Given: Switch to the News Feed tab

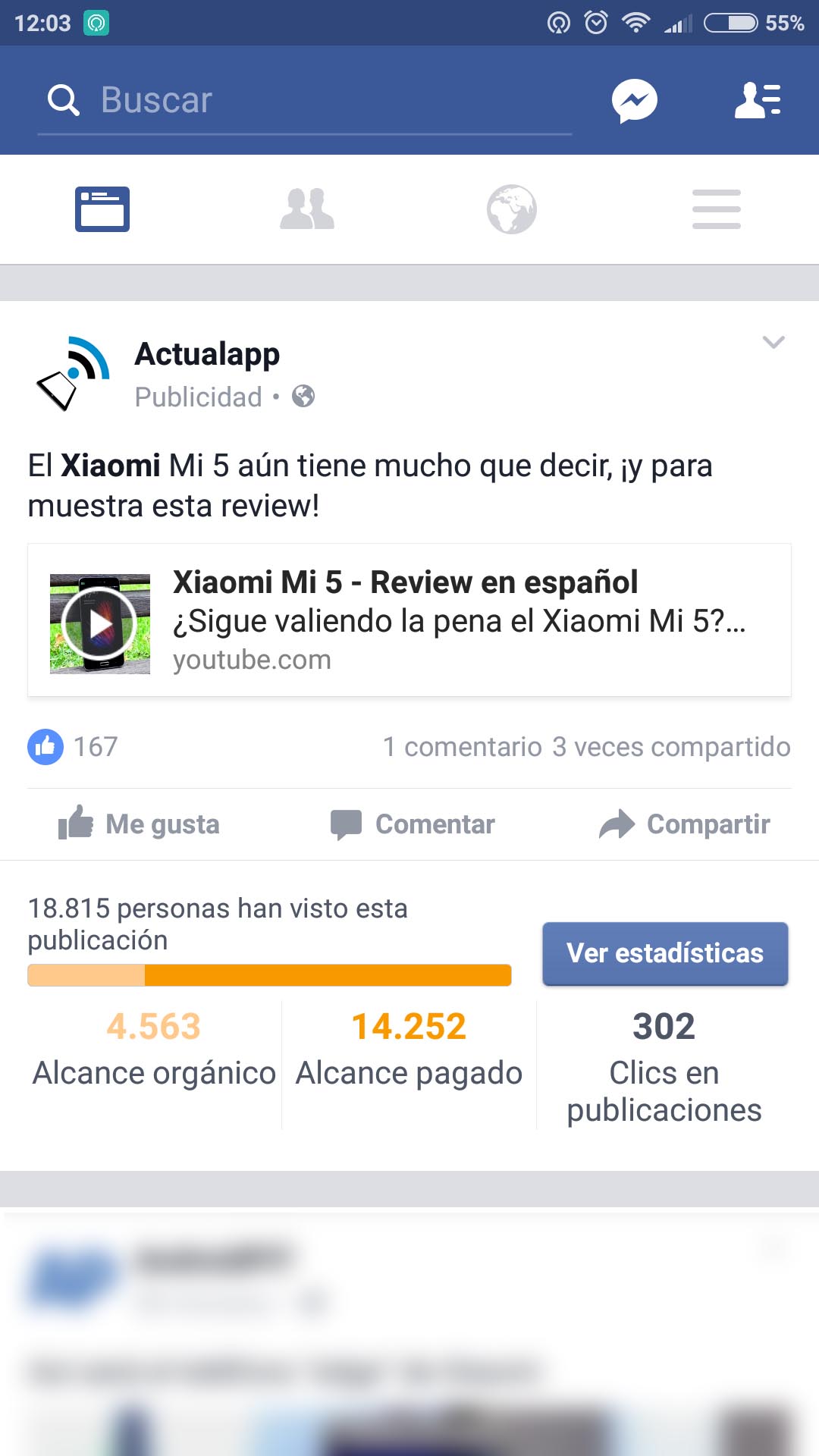Looking at the screenshot, I should (102, 209).
